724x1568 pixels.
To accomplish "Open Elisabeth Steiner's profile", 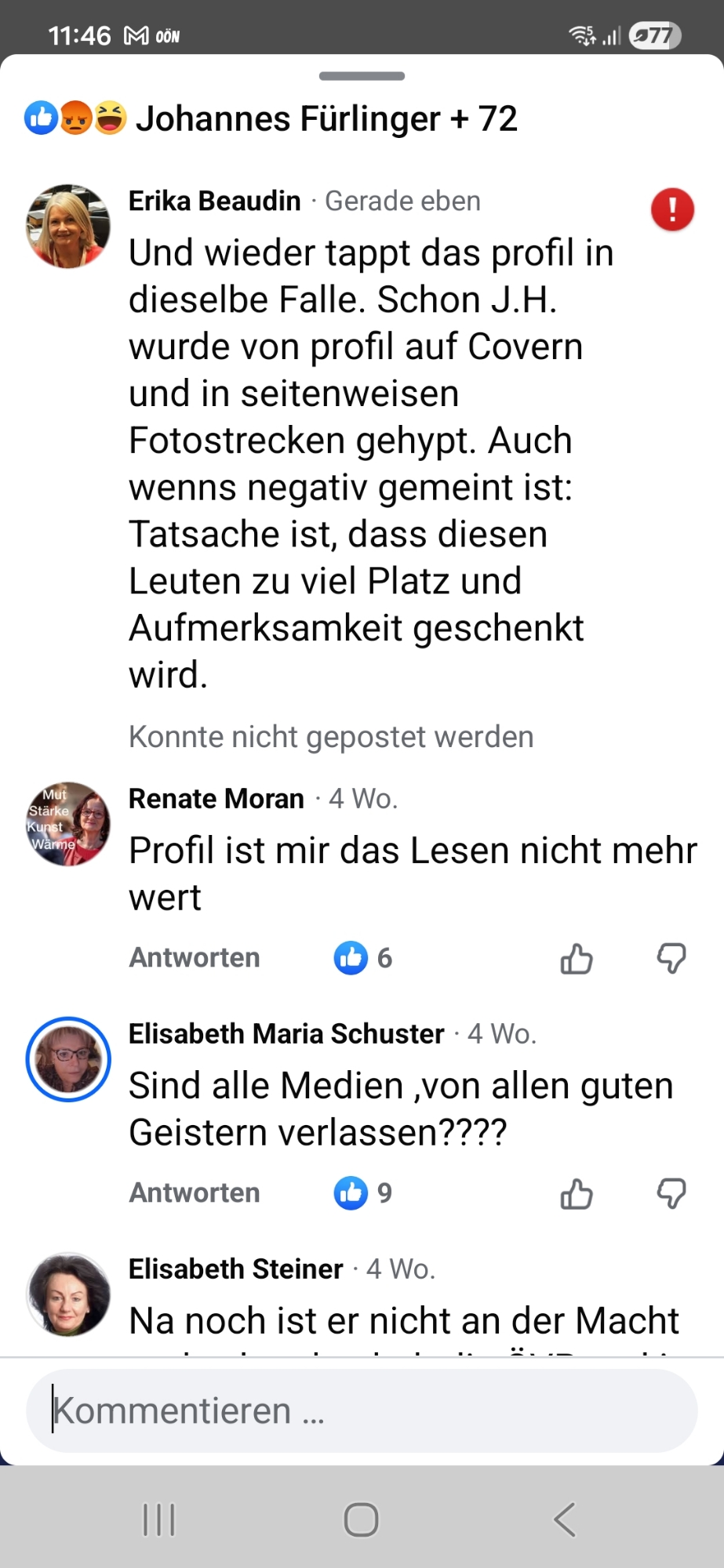I will tap(235, 1269).
